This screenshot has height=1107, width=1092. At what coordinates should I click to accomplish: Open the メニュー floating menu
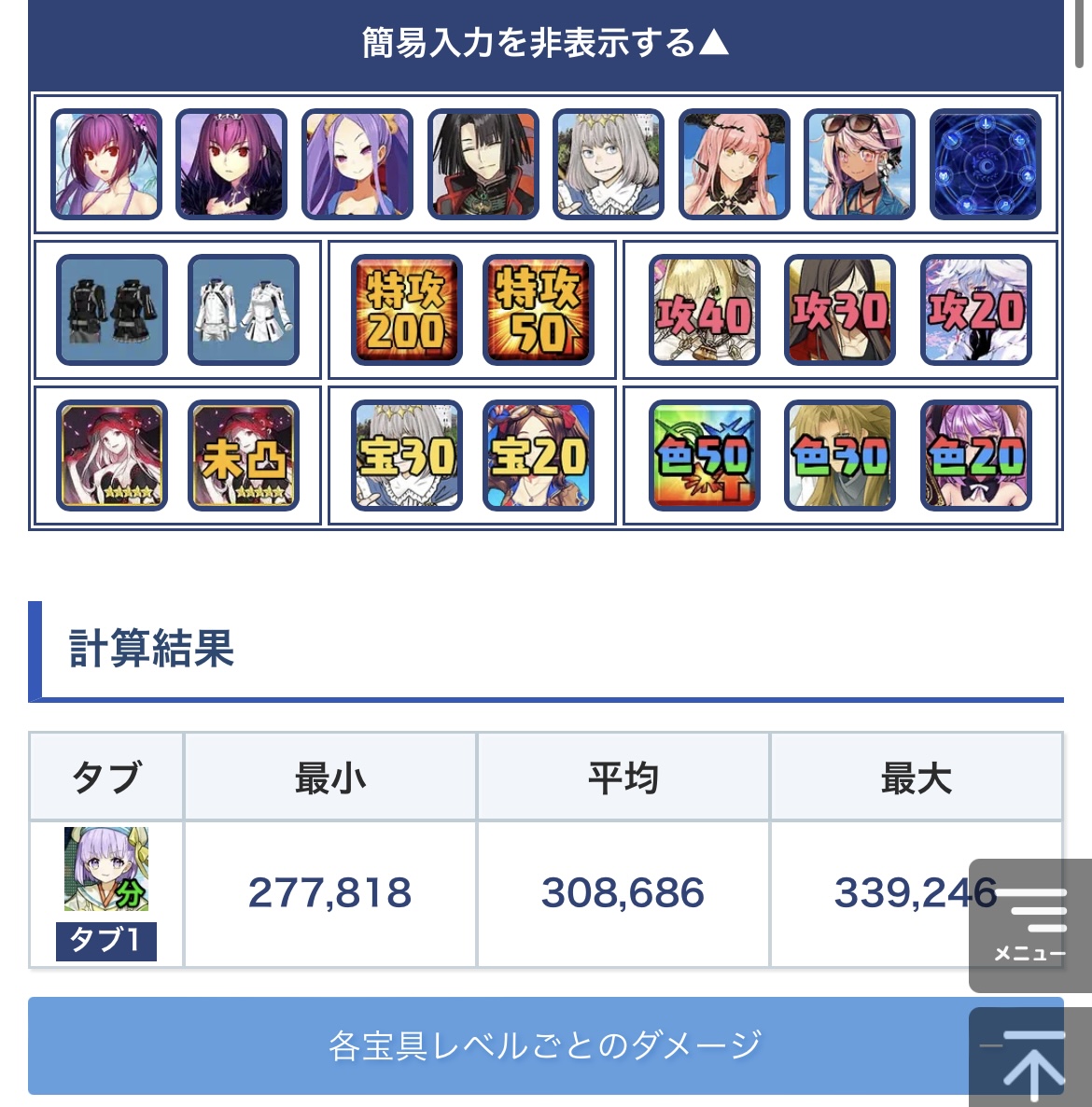click(x=1030, y=925)
